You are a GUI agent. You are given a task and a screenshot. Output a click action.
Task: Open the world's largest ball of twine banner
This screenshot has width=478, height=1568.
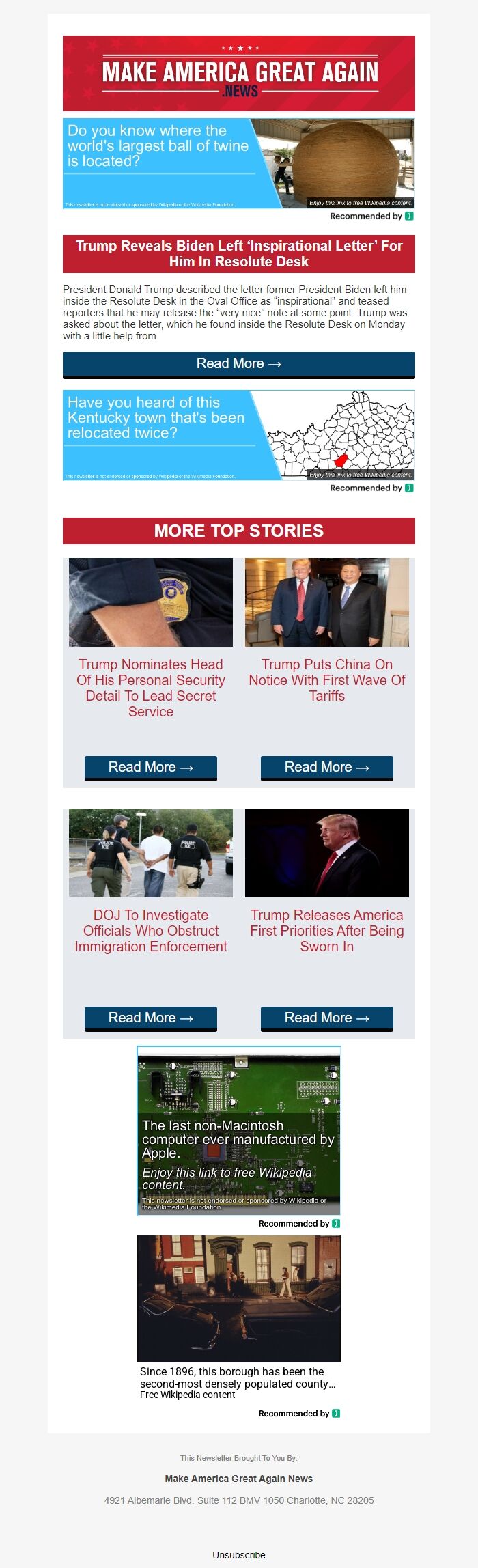tap(238, 163)
